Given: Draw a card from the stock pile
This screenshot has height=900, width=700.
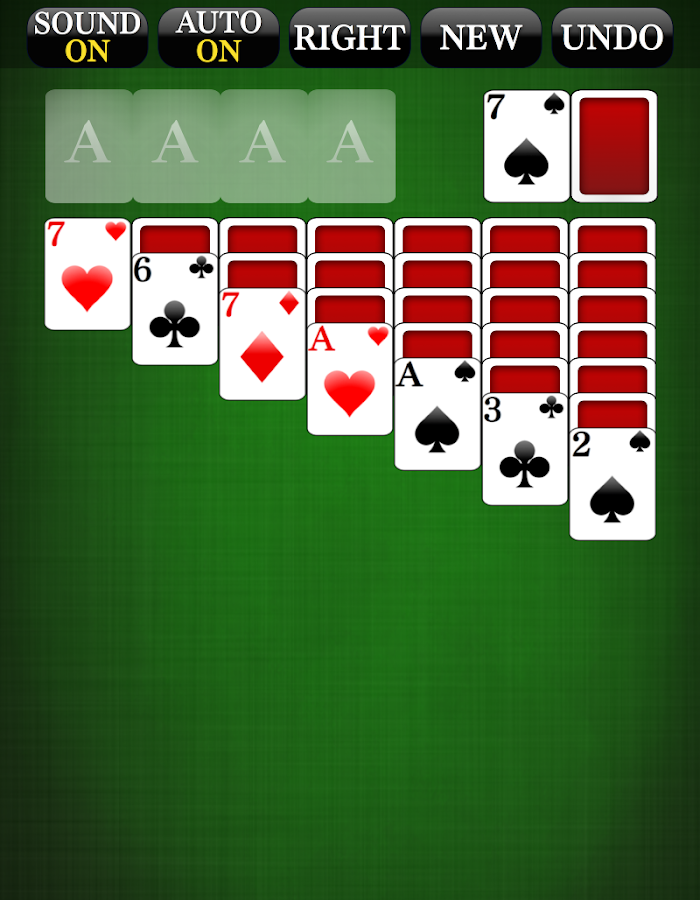Looking at the screenshot, I should [x=614, y=146].
